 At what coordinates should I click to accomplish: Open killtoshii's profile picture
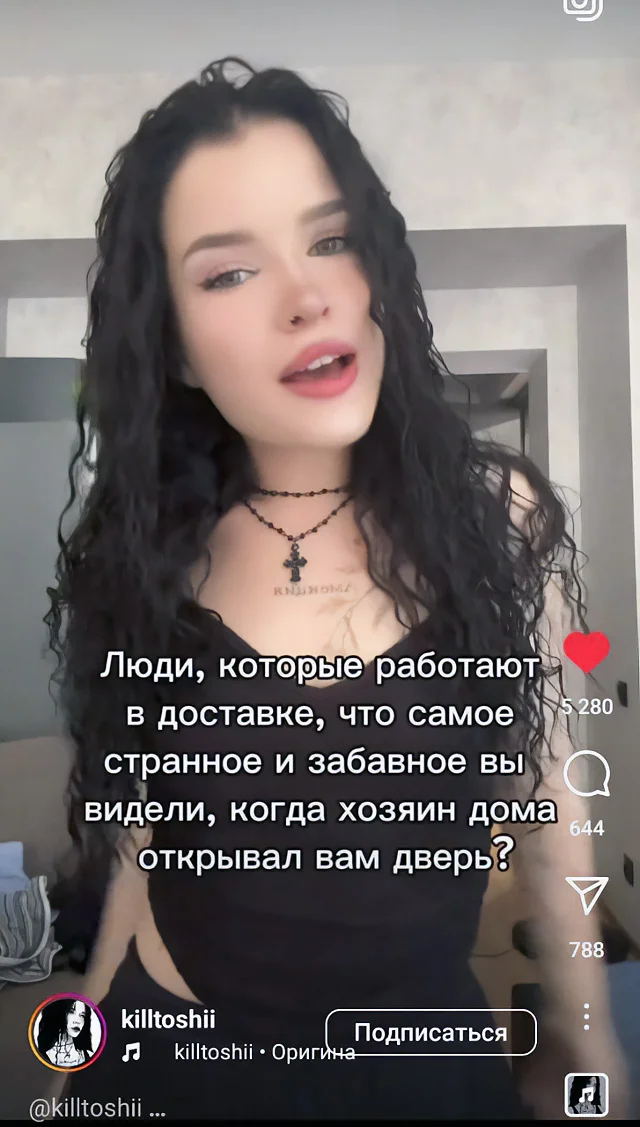pos(68,1032)
